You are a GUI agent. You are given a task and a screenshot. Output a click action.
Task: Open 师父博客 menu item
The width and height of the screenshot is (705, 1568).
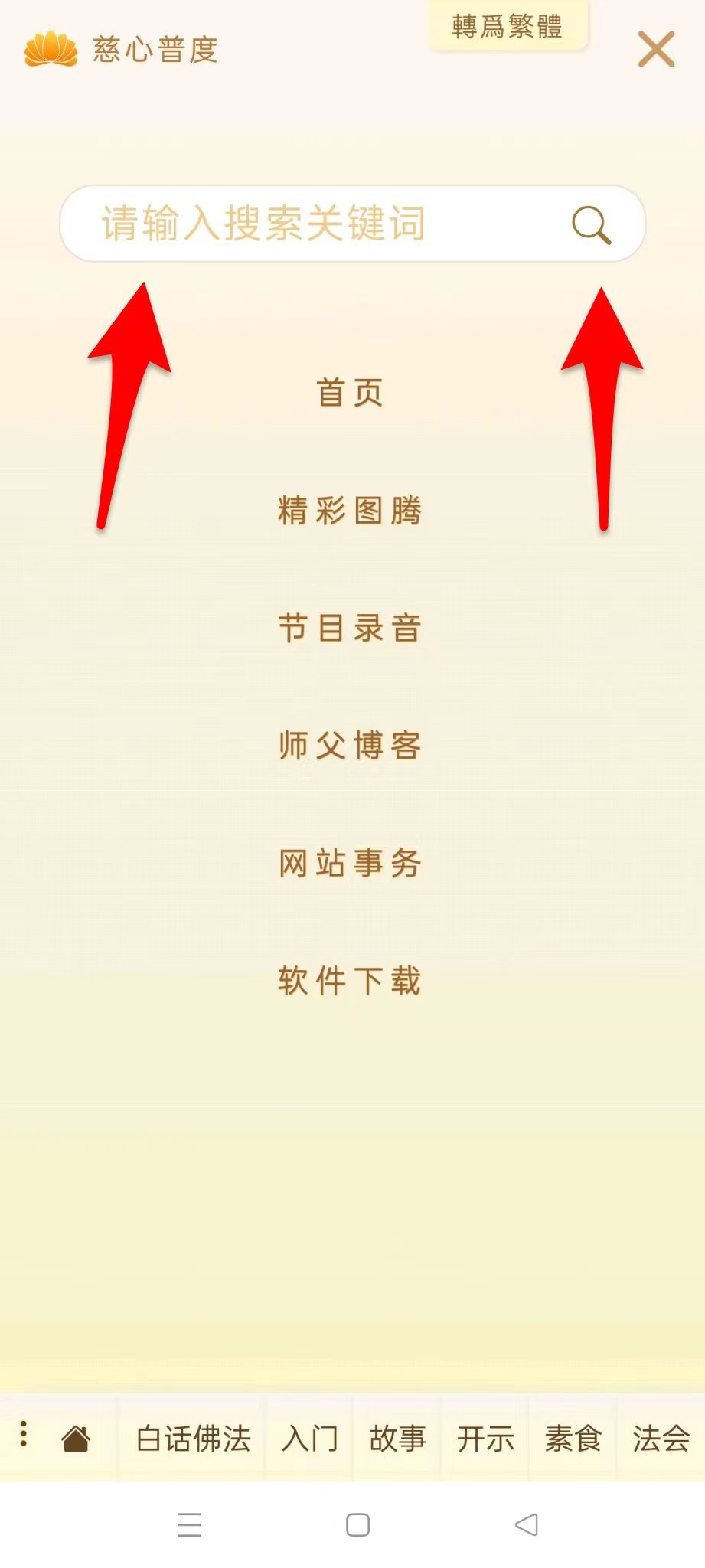(x=350, y=745)
